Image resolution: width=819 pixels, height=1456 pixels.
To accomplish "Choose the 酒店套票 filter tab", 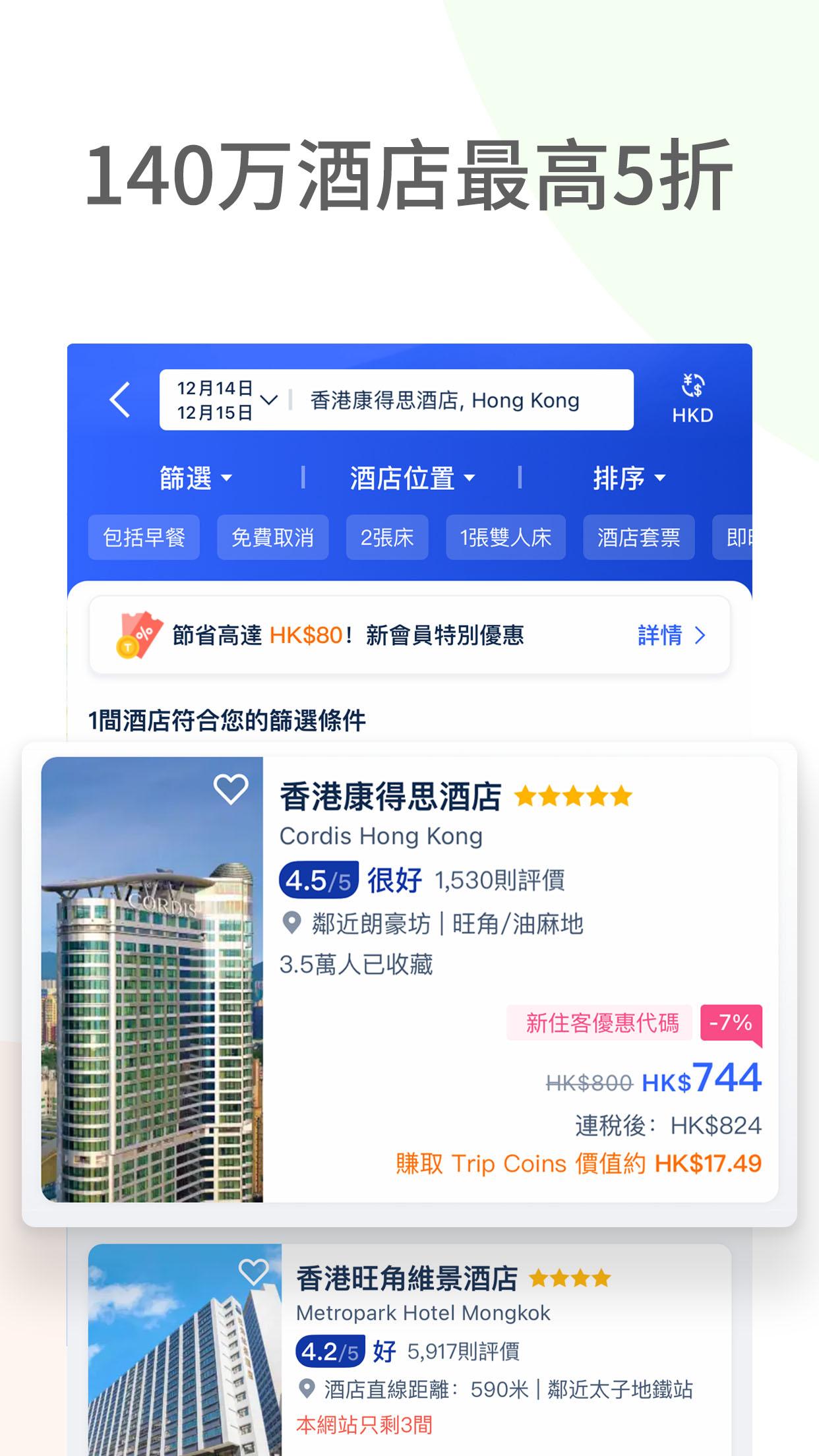I will [638, 537].
